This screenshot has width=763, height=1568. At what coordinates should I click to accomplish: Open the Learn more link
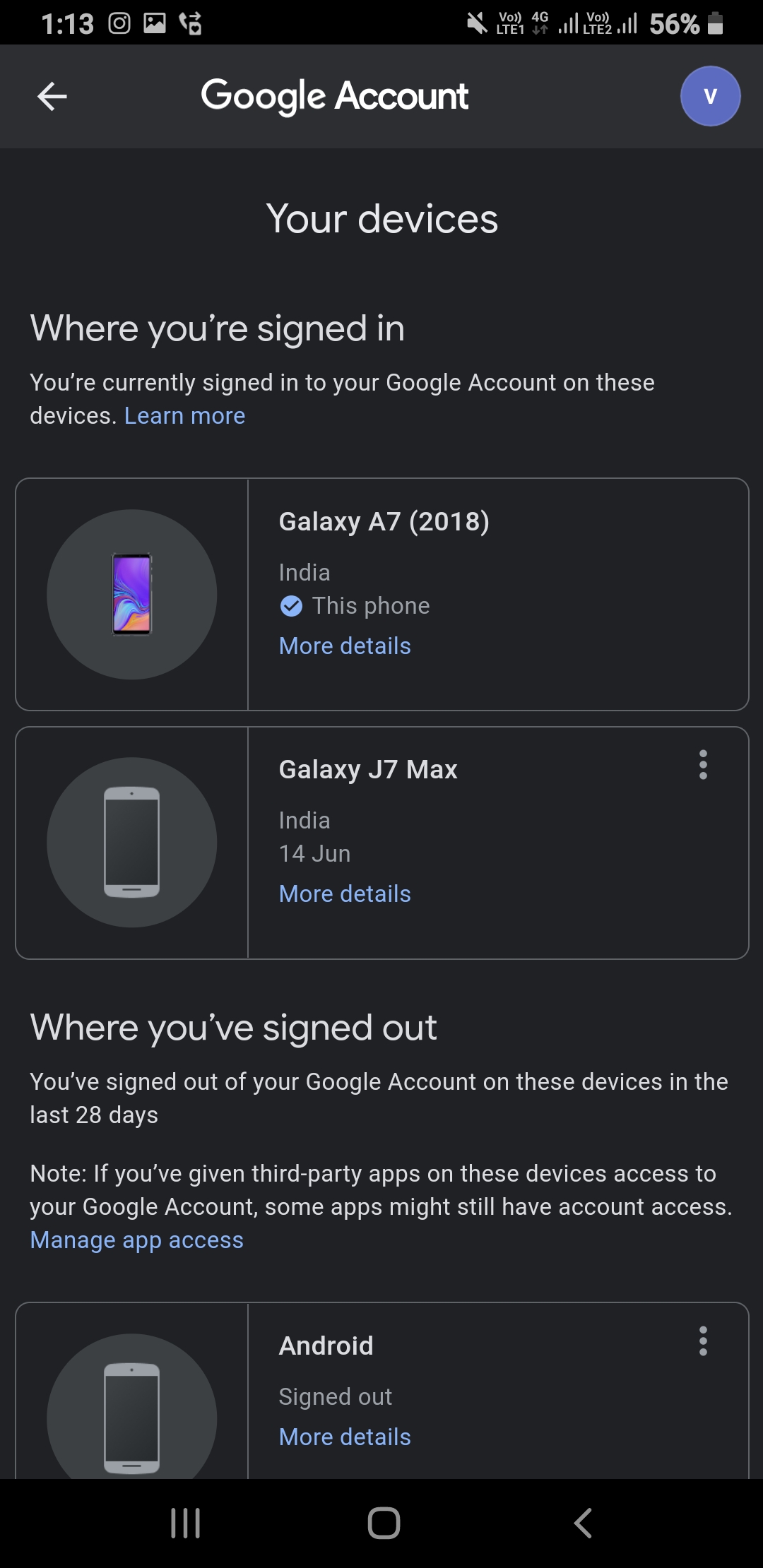coord(184,416)
